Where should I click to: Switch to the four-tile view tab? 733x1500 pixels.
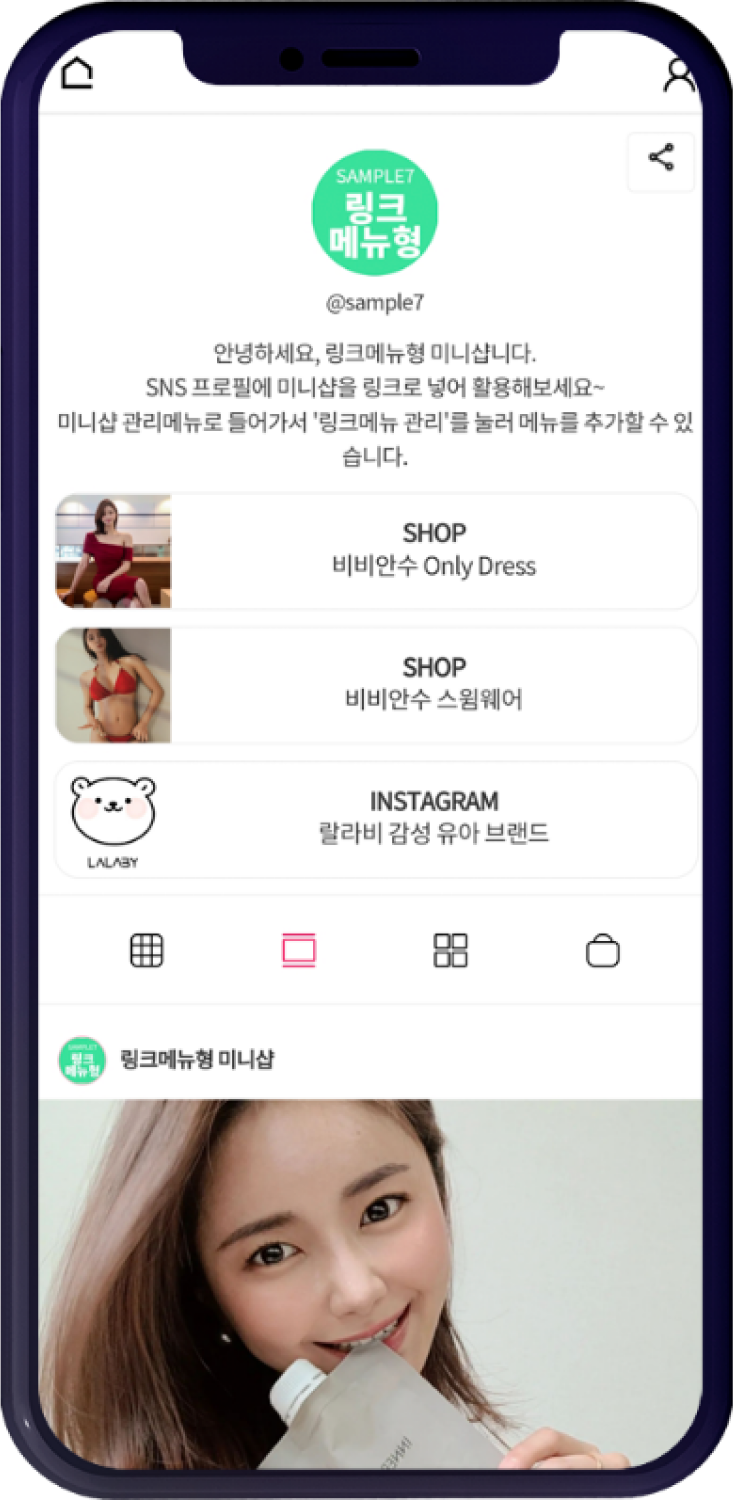pos(451,950)
